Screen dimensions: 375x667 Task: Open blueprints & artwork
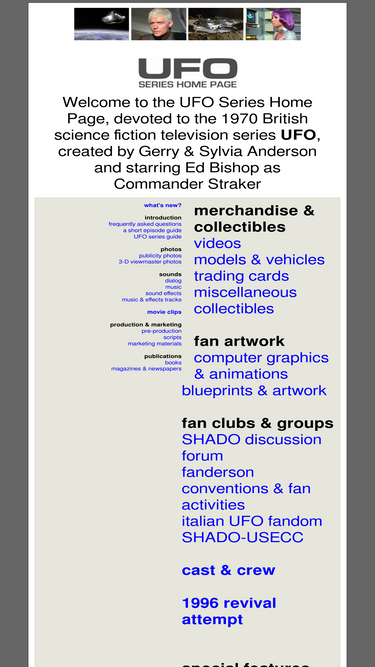click(x=254, y=391)
